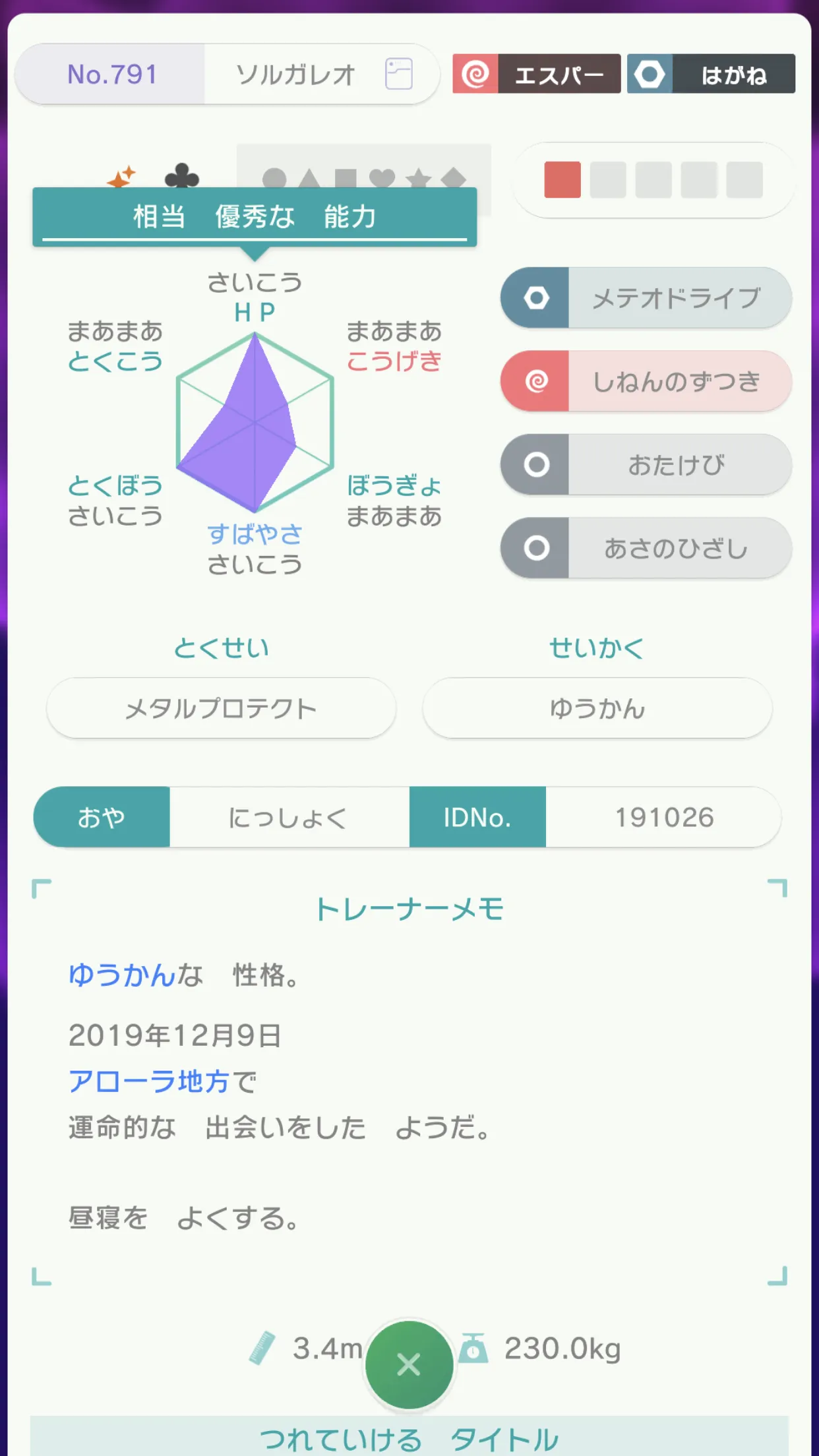Screen dimensions: 819x1456
Task: Tap the あさのひざし move
Action: [x=646, y=548]
